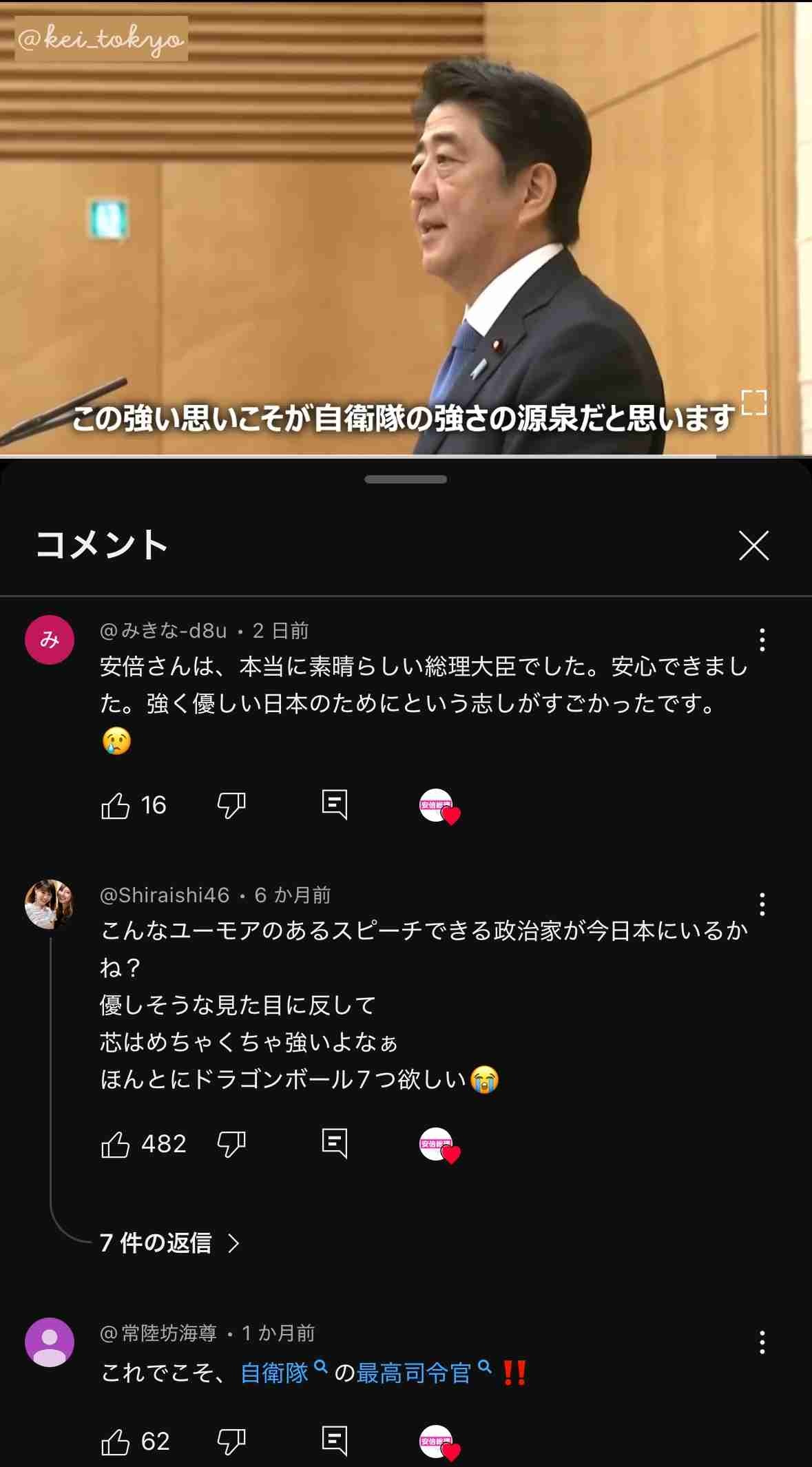
Task: Enter fullscreen video mode
Action: point(753,403)
